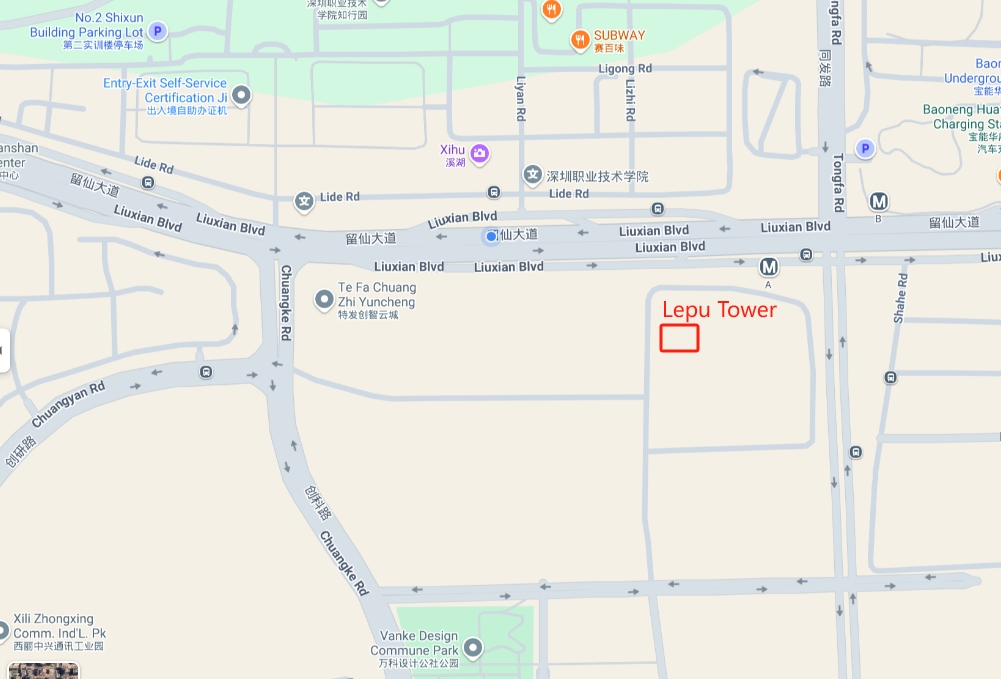Select the Vanke Design Commune Park pin

(x=472, y=647)
